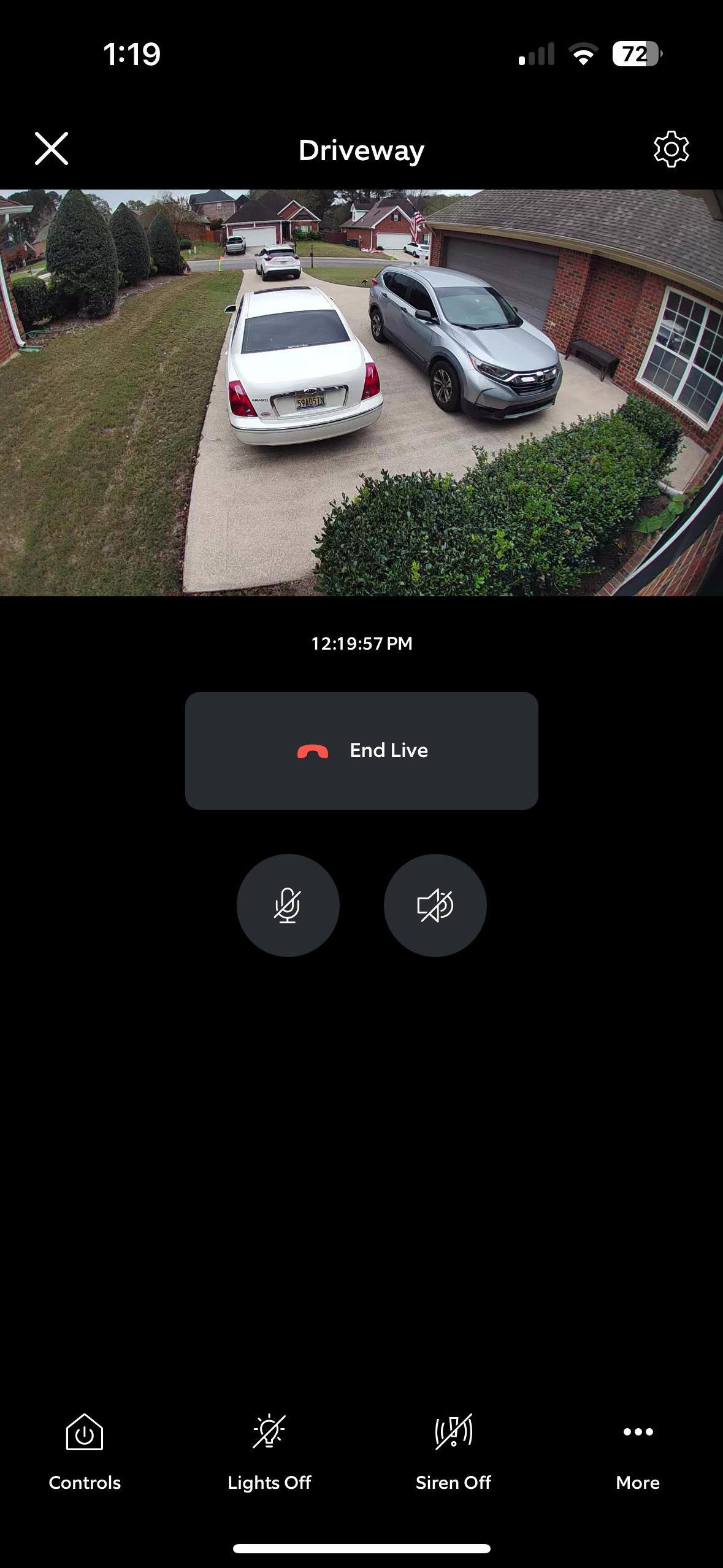Activate the Siren Off control
Screen dimensions: 723x1568
pos(453,1451)
